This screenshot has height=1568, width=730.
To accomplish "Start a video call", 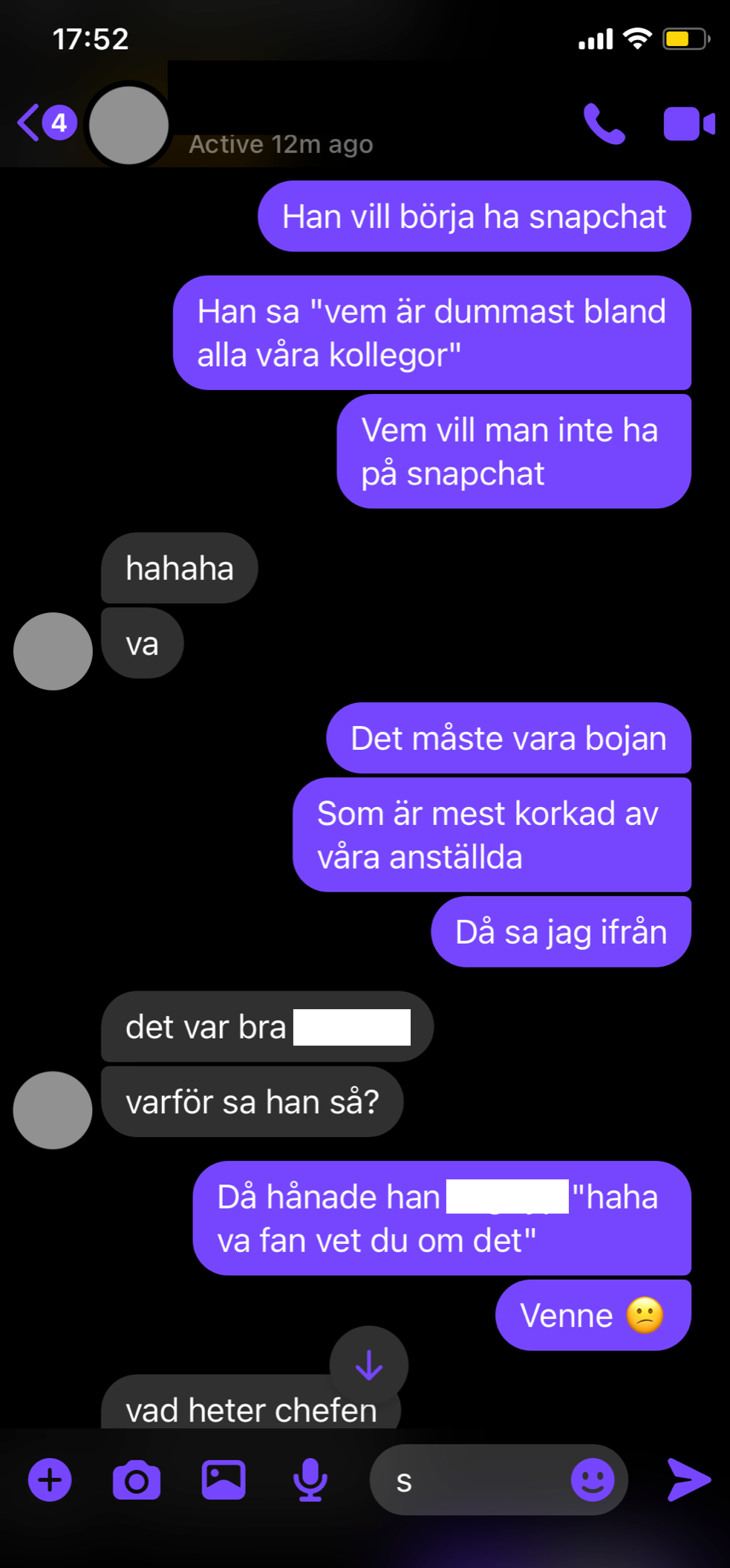I will point(688,123).
